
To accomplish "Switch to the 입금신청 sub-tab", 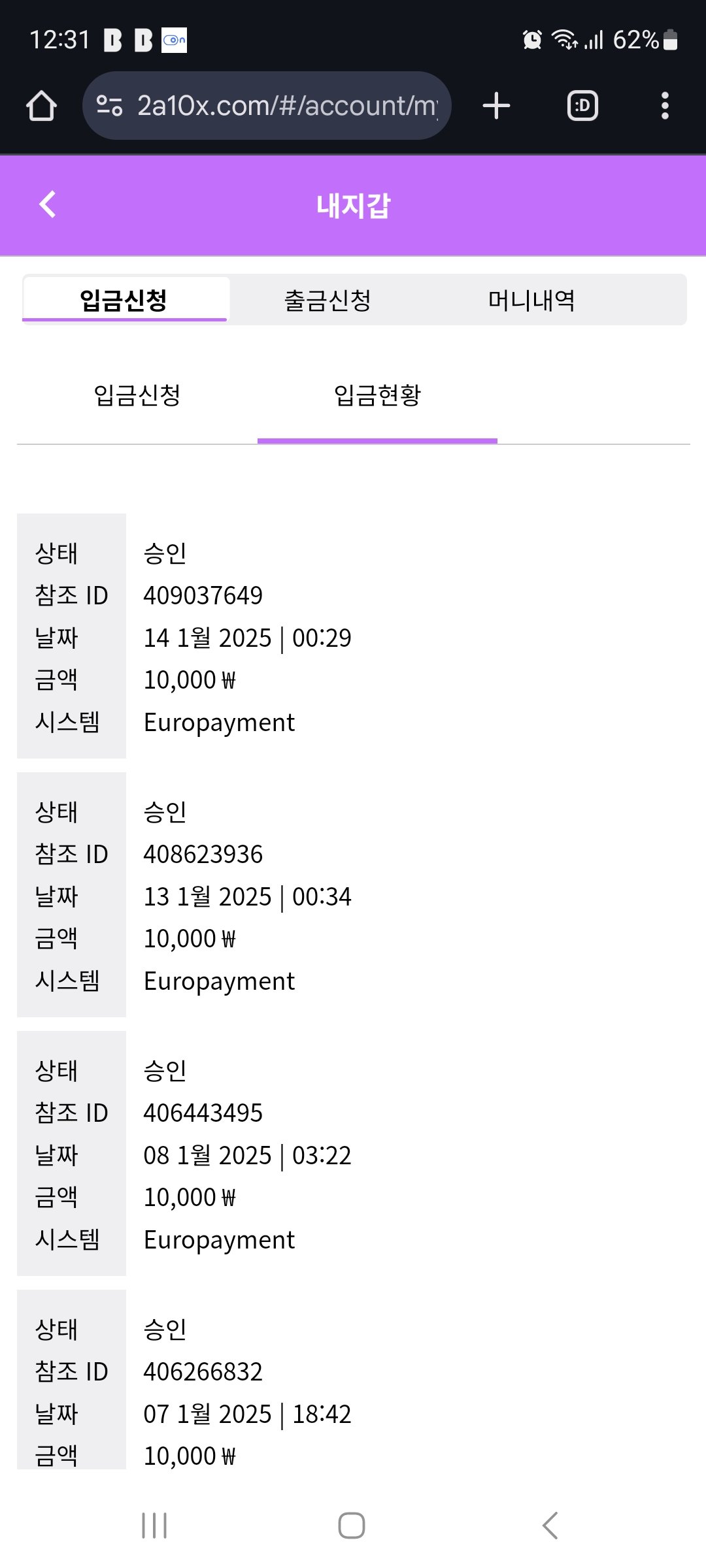I will click(x=137, y=395).
